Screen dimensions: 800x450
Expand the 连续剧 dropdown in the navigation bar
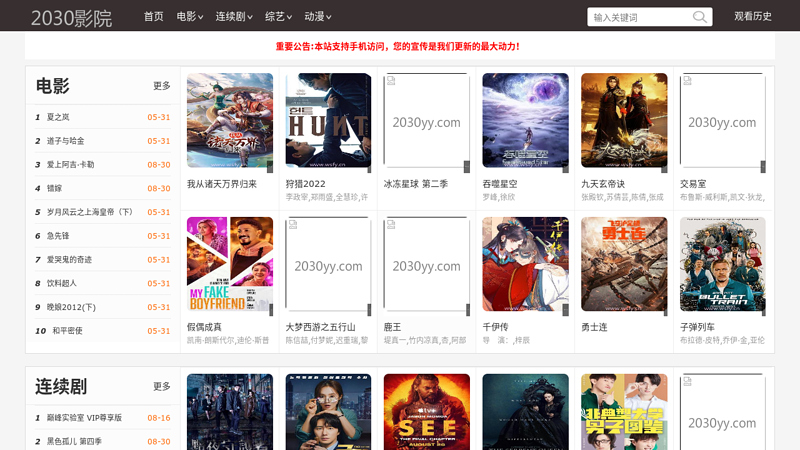pos(234,17)
